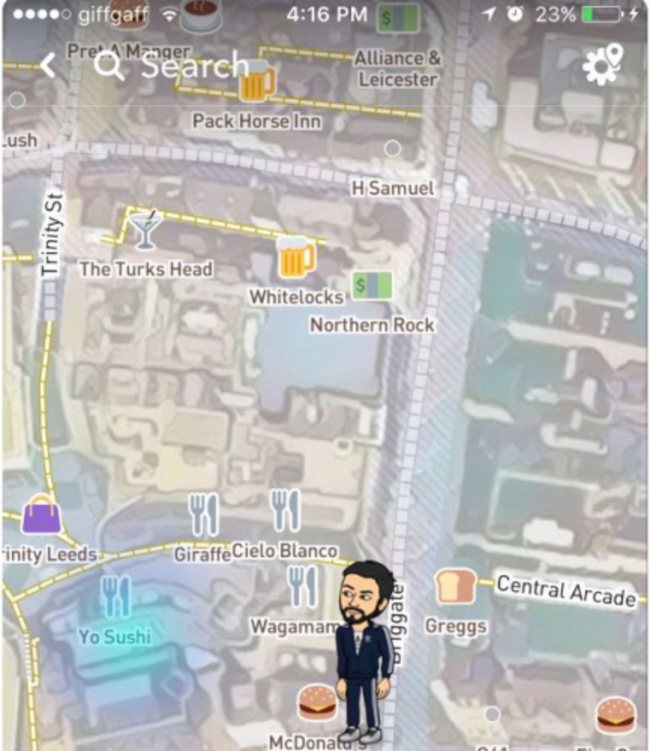650x751 pixels.
Task: Open The Turks Head bar marker
Action: (145, 230)
